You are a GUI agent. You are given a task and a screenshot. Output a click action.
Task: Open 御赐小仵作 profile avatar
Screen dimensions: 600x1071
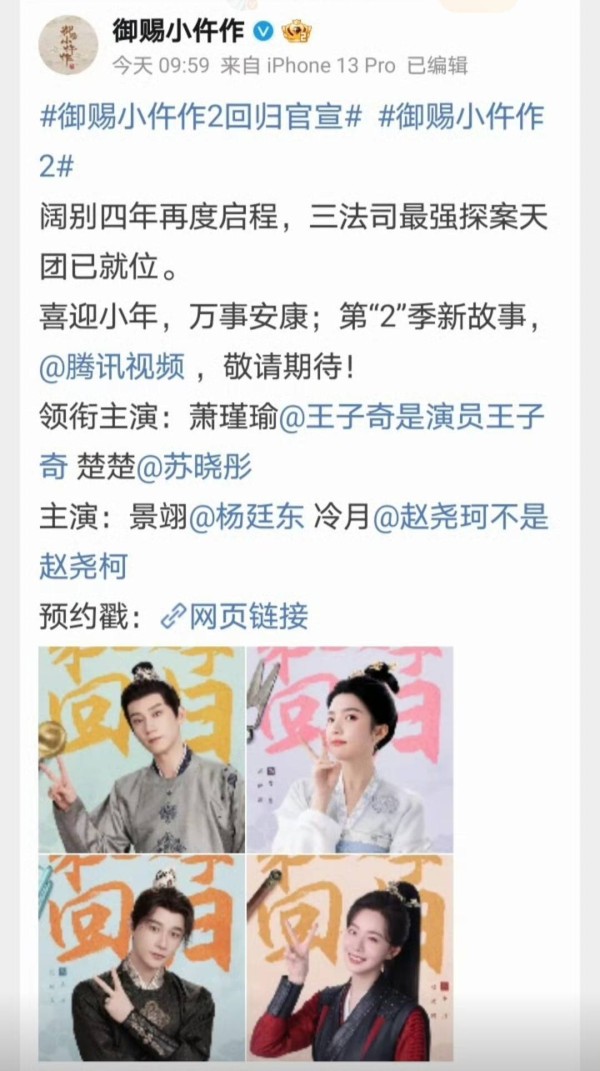(68, 45)
